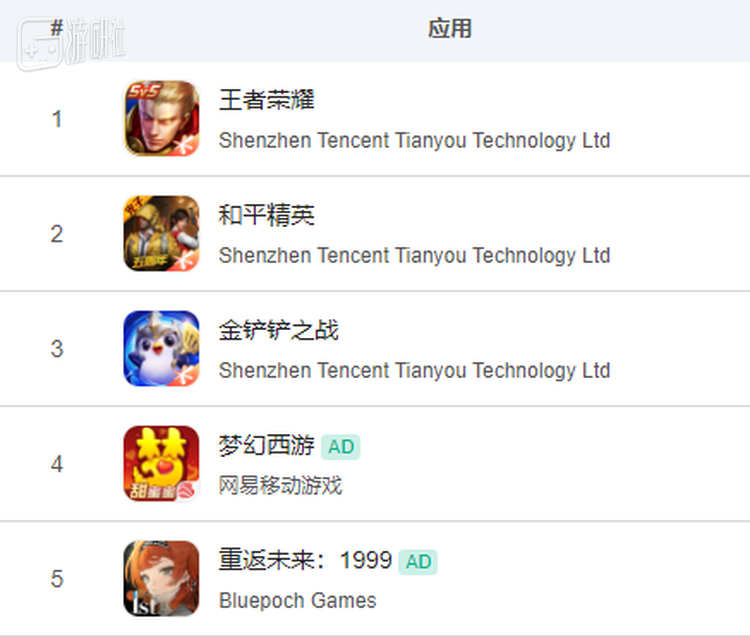View details for 梦幻西游
750x637 pixels.
coord(266,446)
